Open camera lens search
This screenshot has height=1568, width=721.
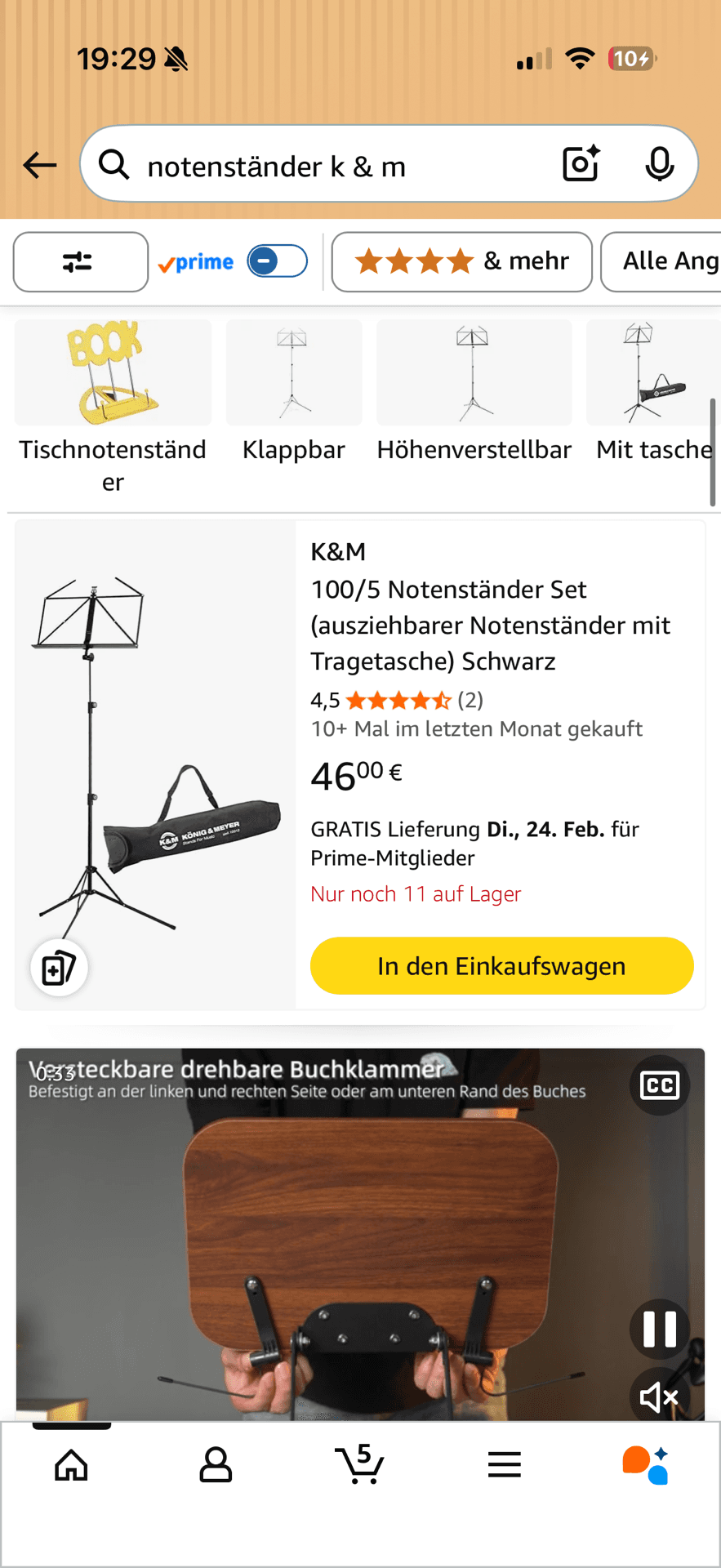[x=581, y=164]
